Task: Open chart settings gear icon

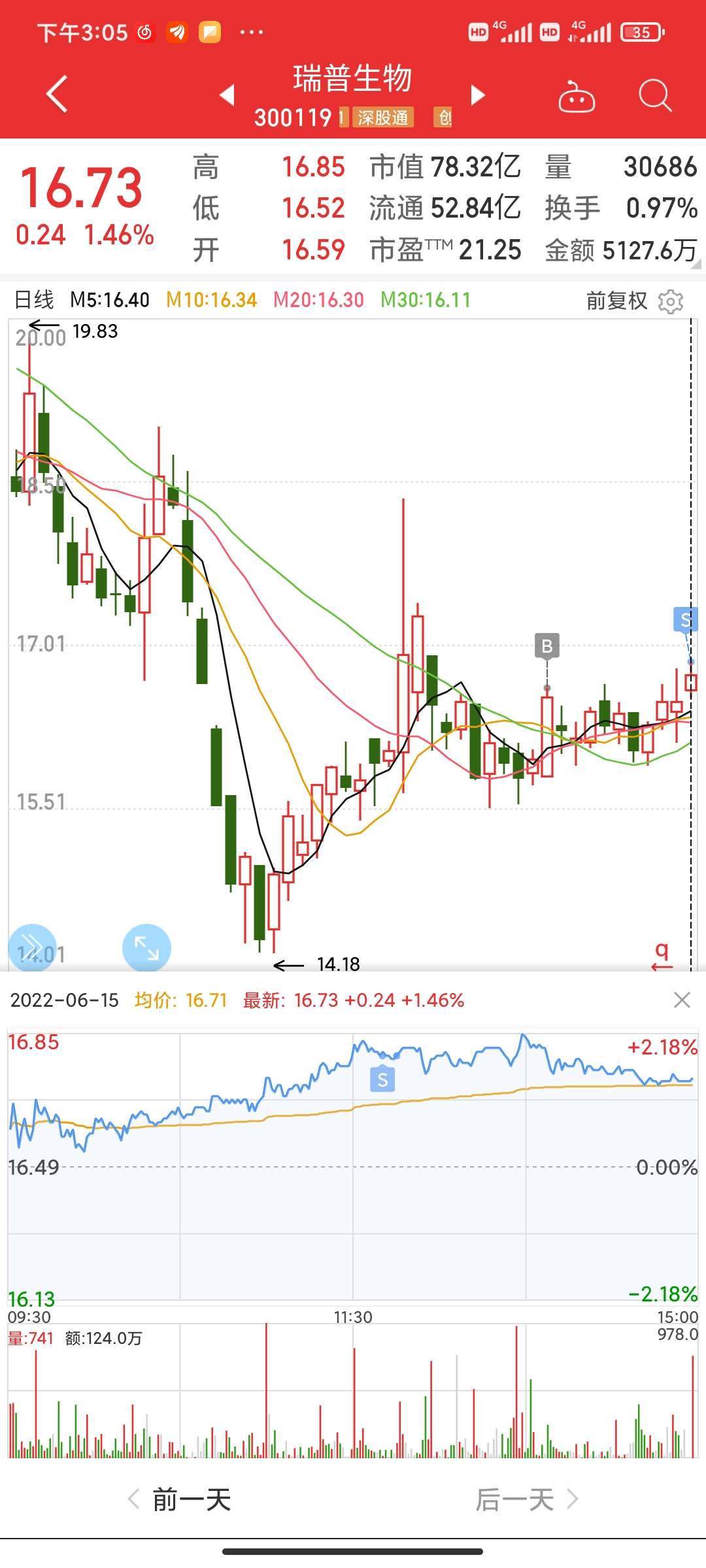Action: tap(671, 301)
